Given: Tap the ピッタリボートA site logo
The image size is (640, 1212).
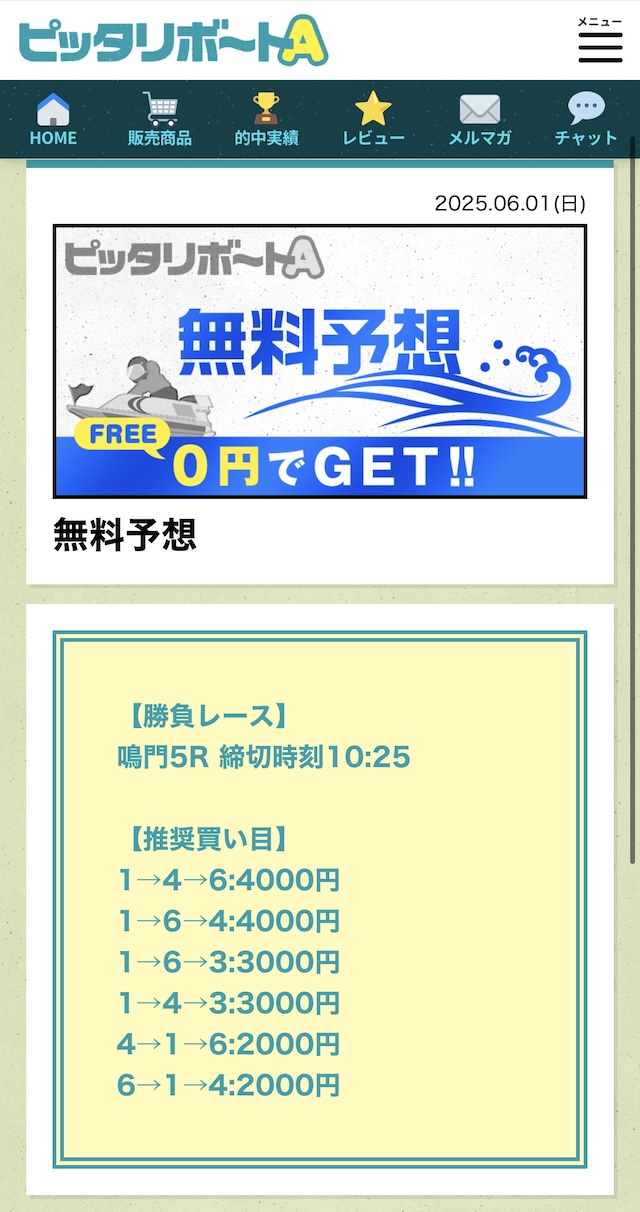Looking at the screenshot, I should tap(173, 41).
